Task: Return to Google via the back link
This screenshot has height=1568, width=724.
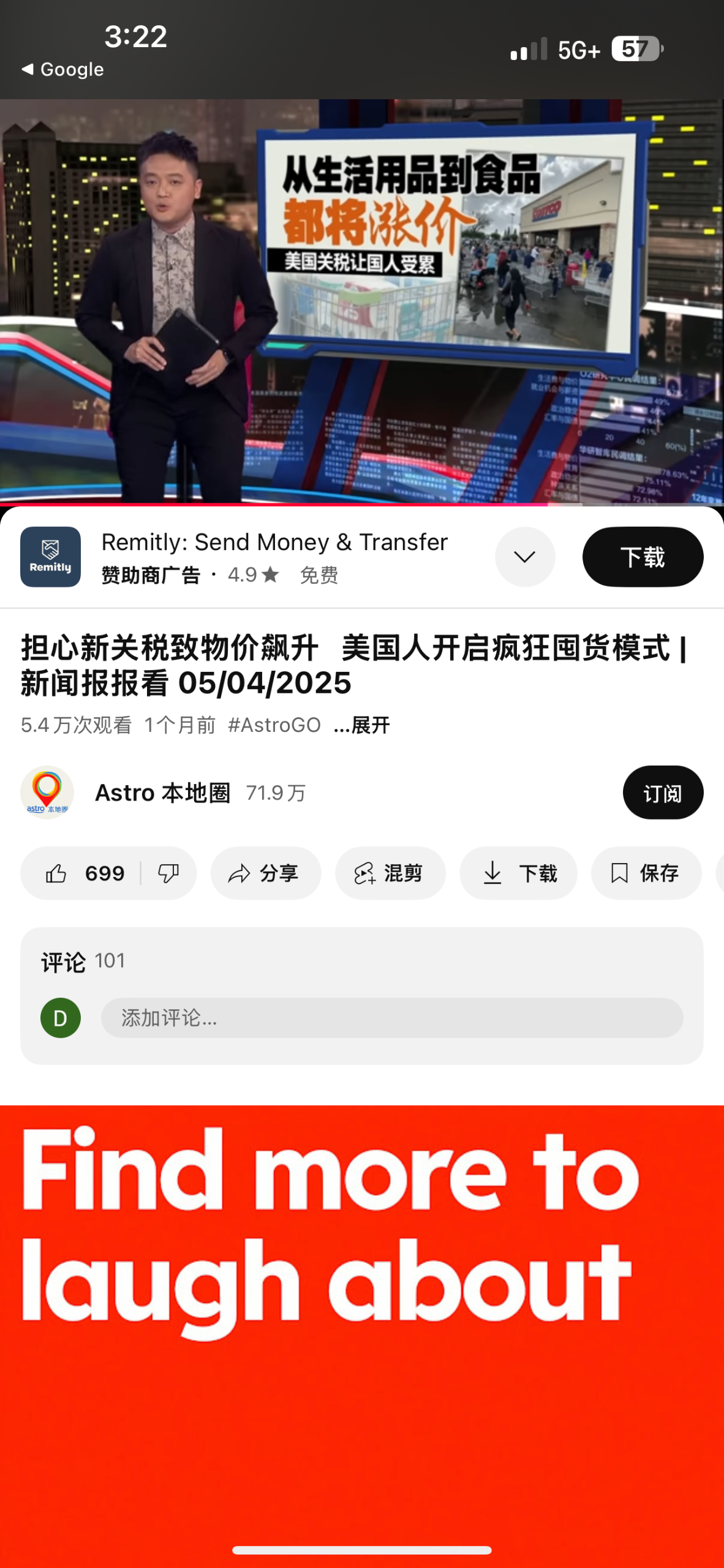Action: point(62,70)
